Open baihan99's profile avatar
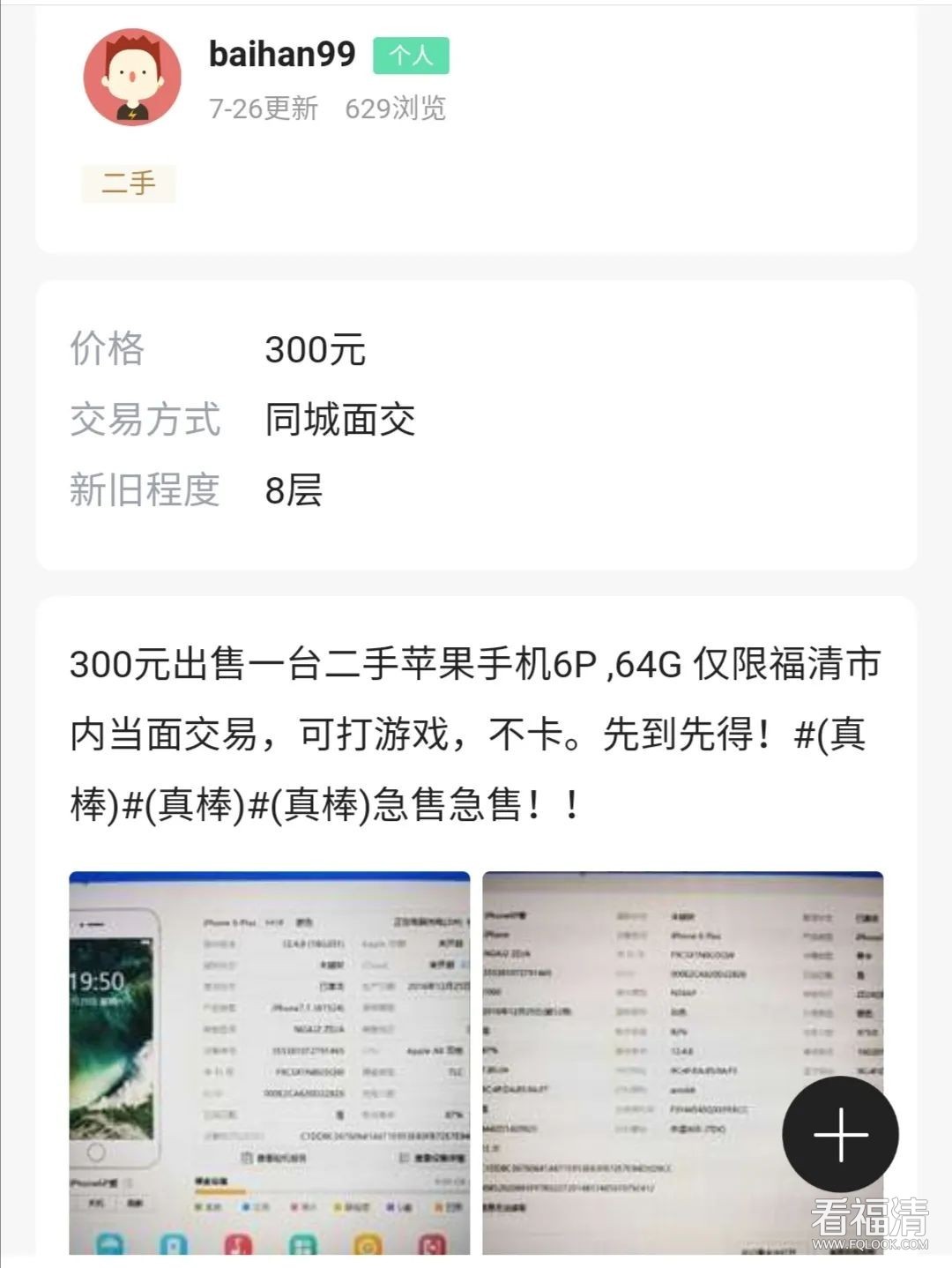Screen dimensions: 952x1268 132,78
